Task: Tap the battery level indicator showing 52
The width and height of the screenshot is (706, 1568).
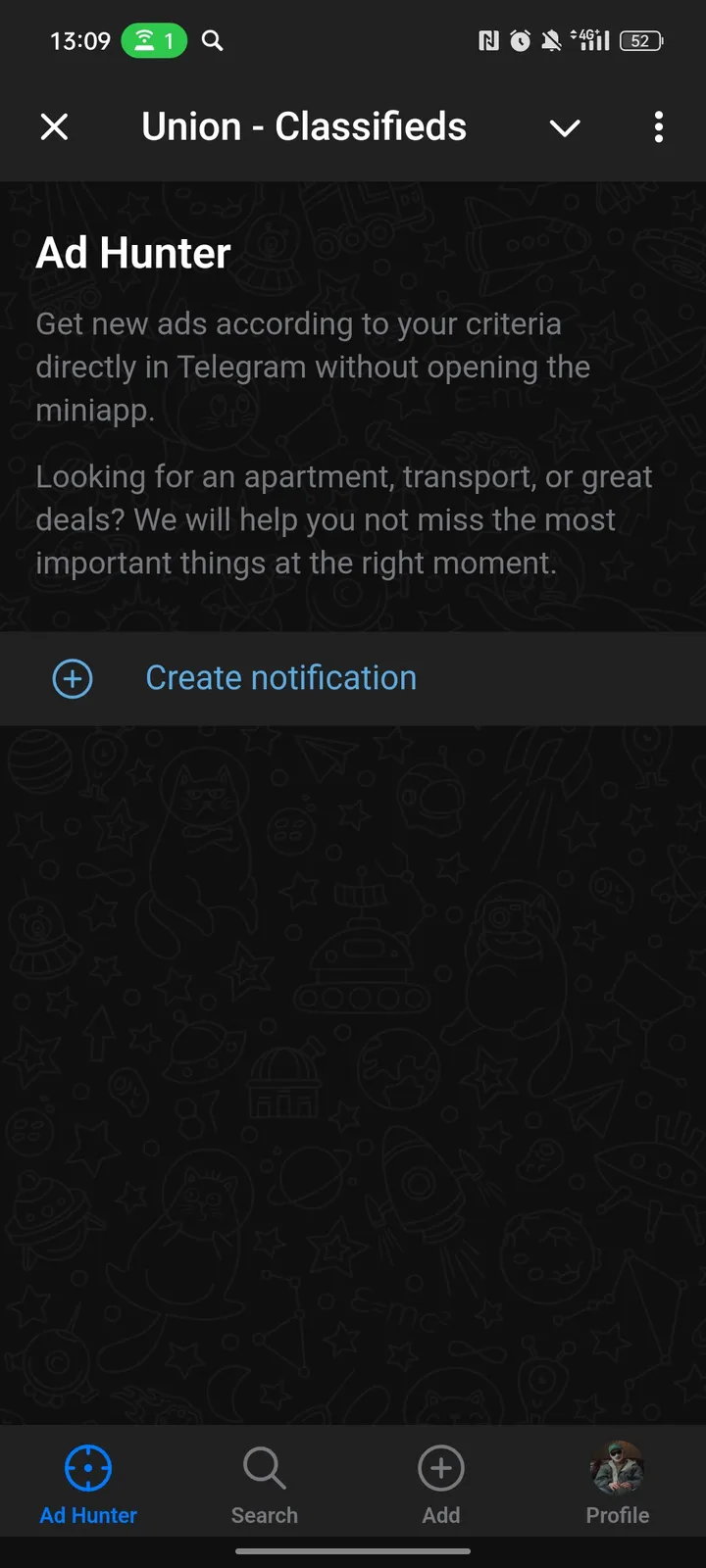Action: point(640,41)
